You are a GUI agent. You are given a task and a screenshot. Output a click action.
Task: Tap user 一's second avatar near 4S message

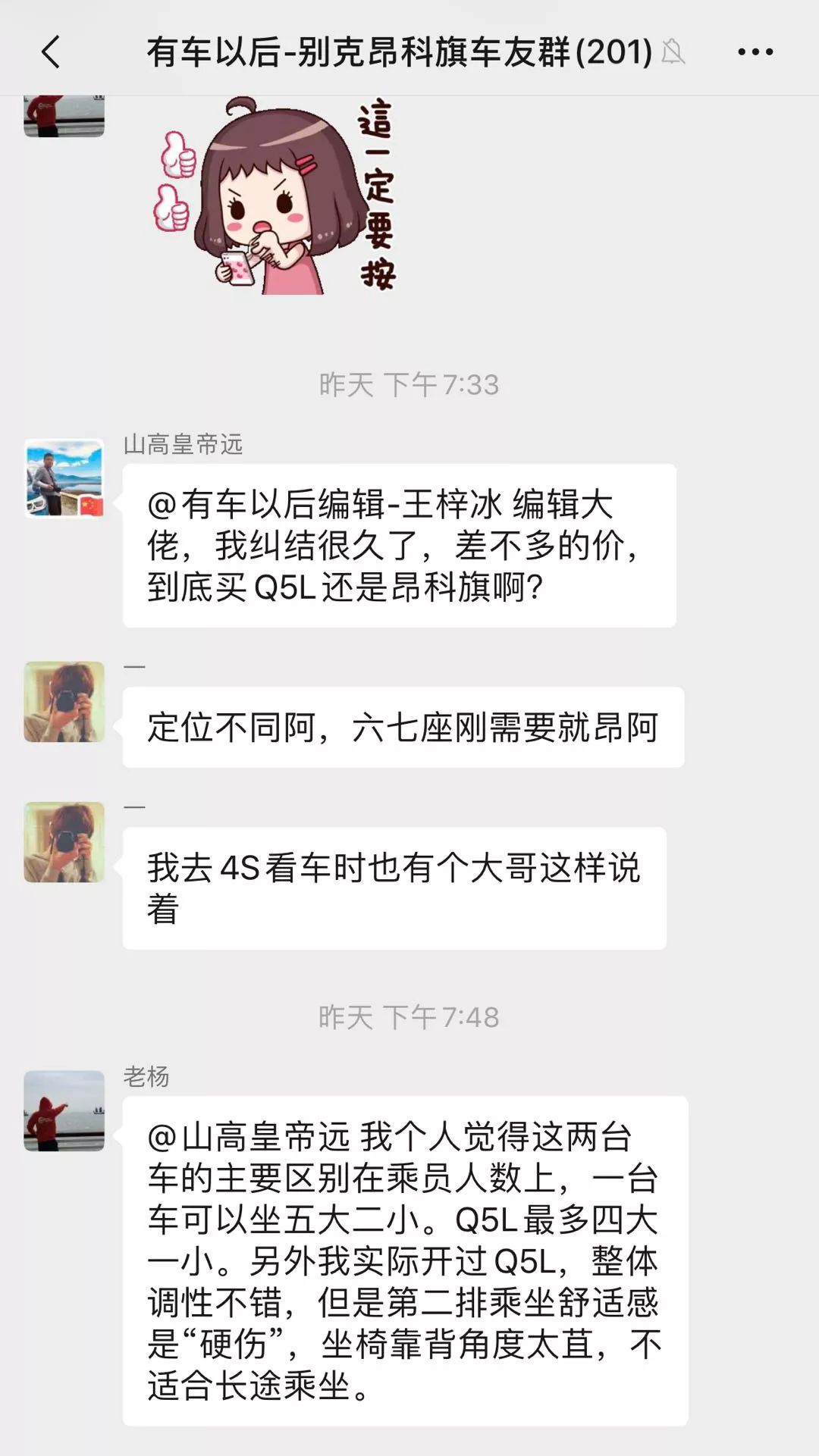(64, 841)
